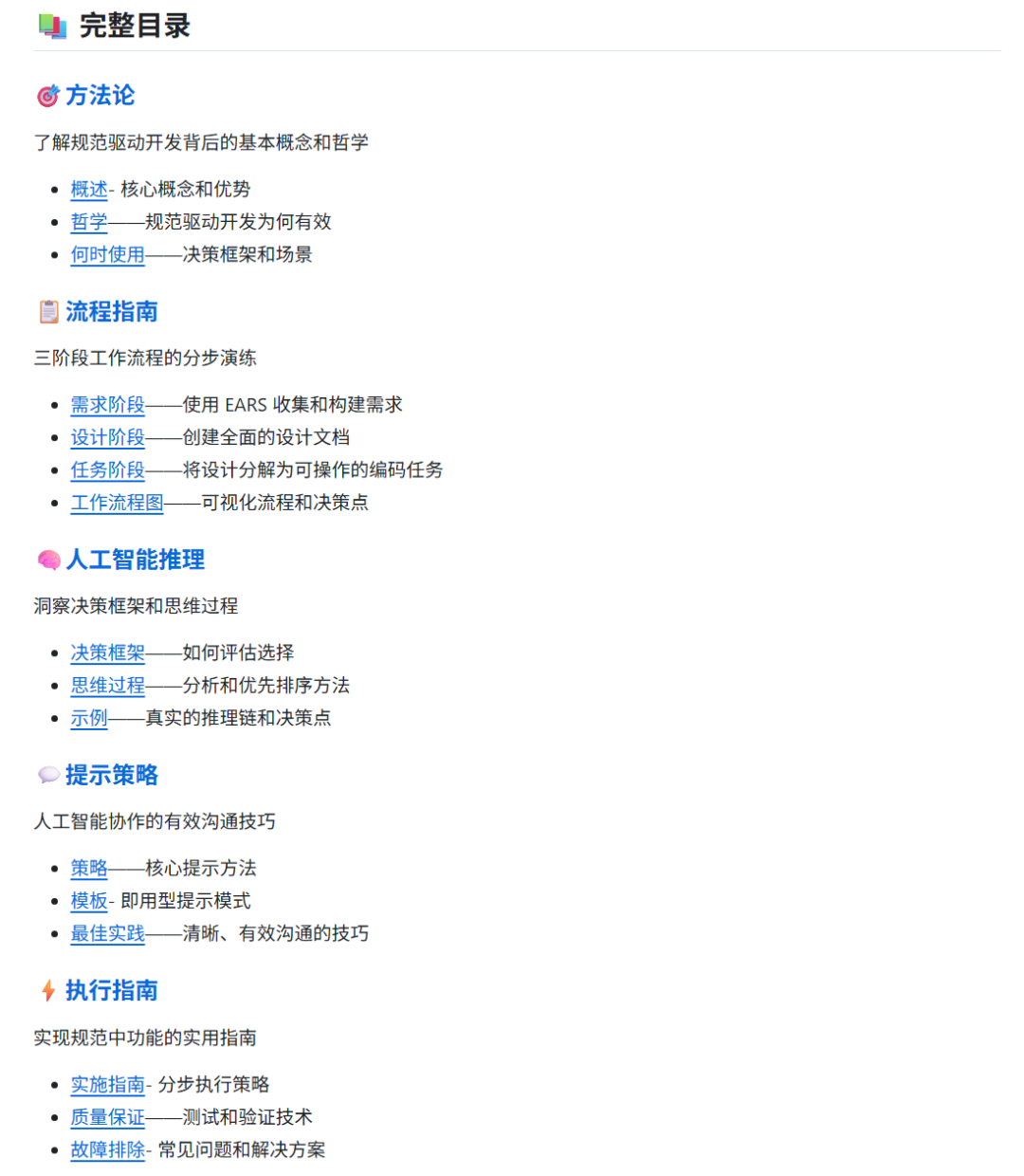Open the 质量保证 link
The image size is (1024, 1176).
(x=108, y=1116)
